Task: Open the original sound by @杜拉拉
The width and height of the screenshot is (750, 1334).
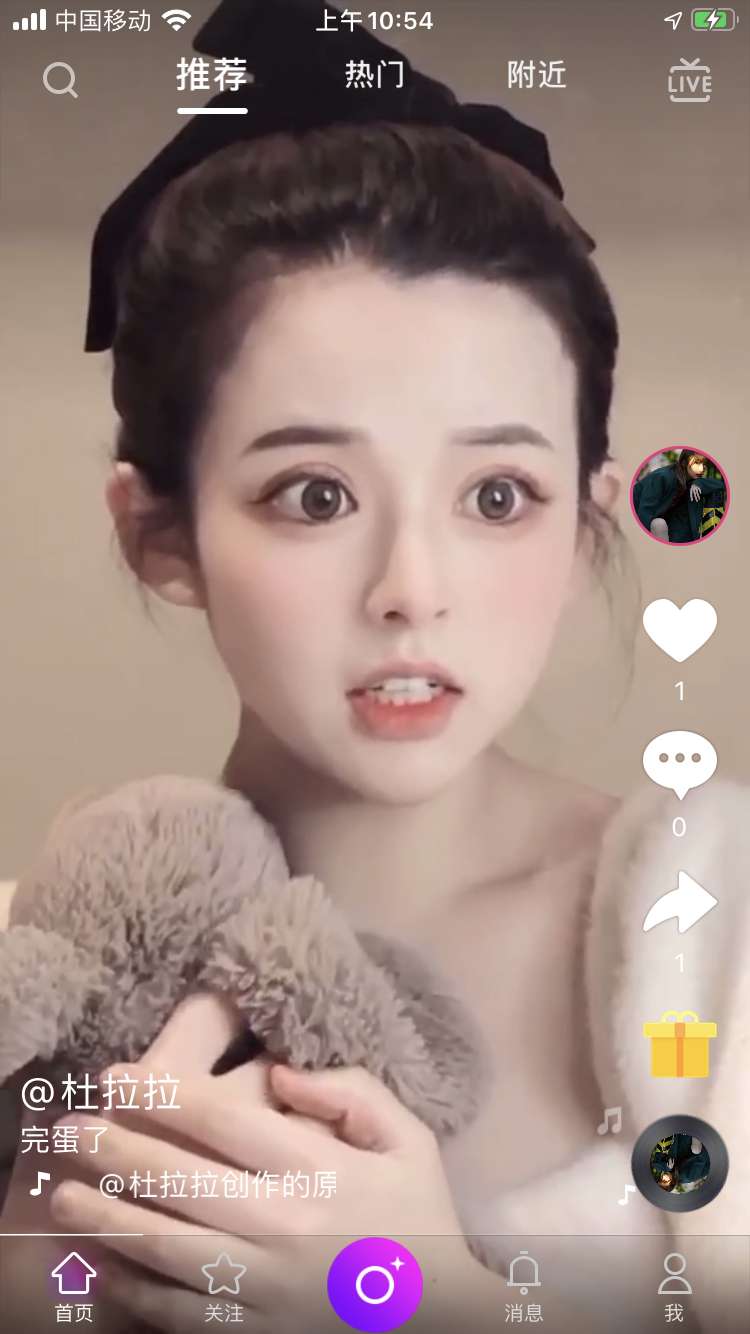Action: 218,1185
